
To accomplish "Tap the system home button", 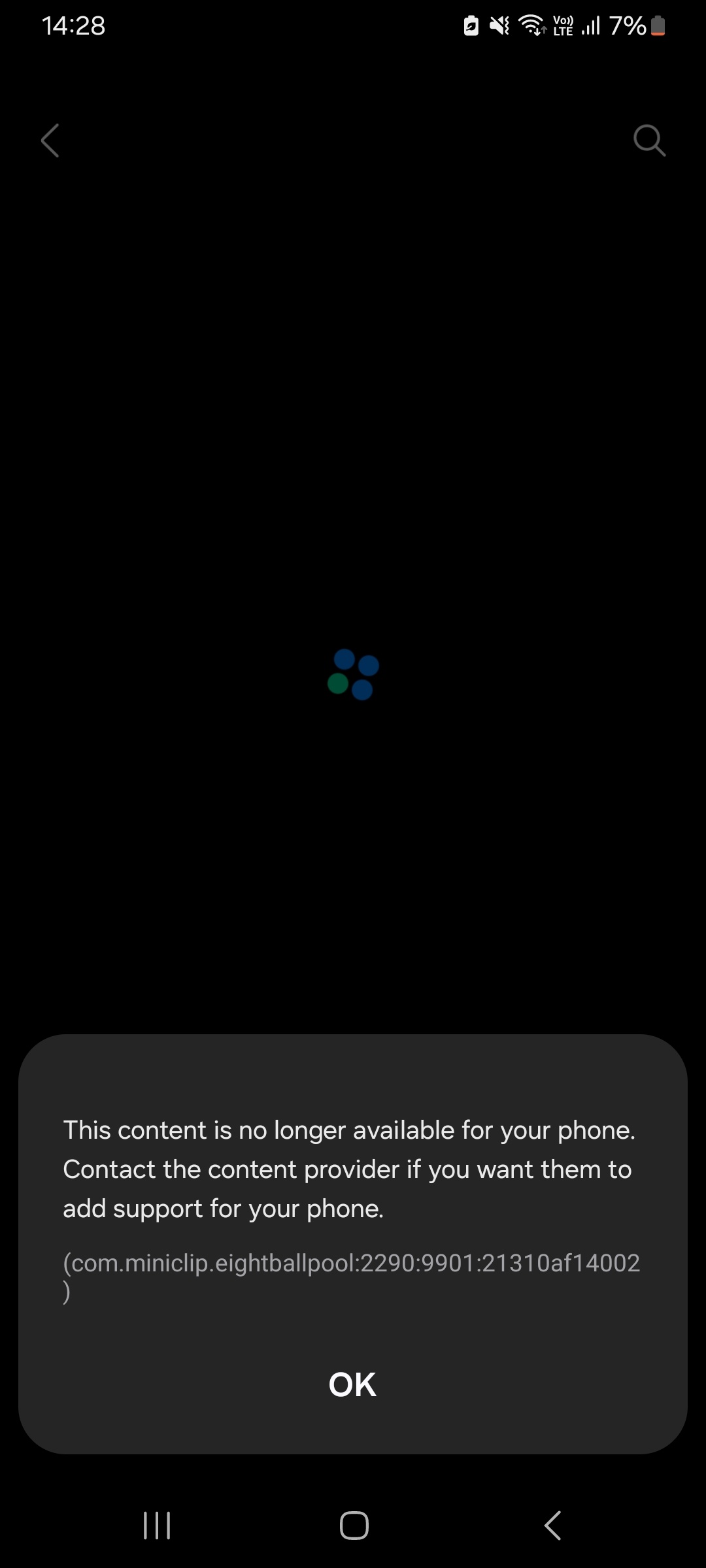I will [x=354, y=1526].
